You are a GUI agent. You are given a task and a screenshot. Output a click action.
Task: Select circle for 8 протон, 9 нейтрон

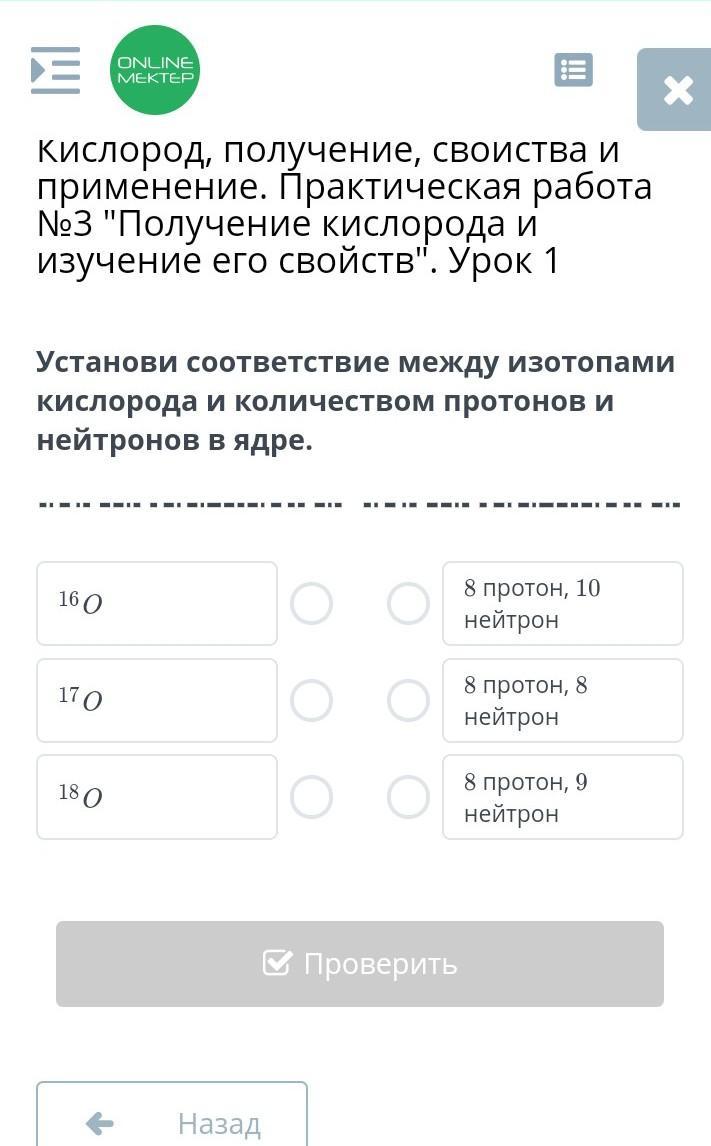[408, 797]
